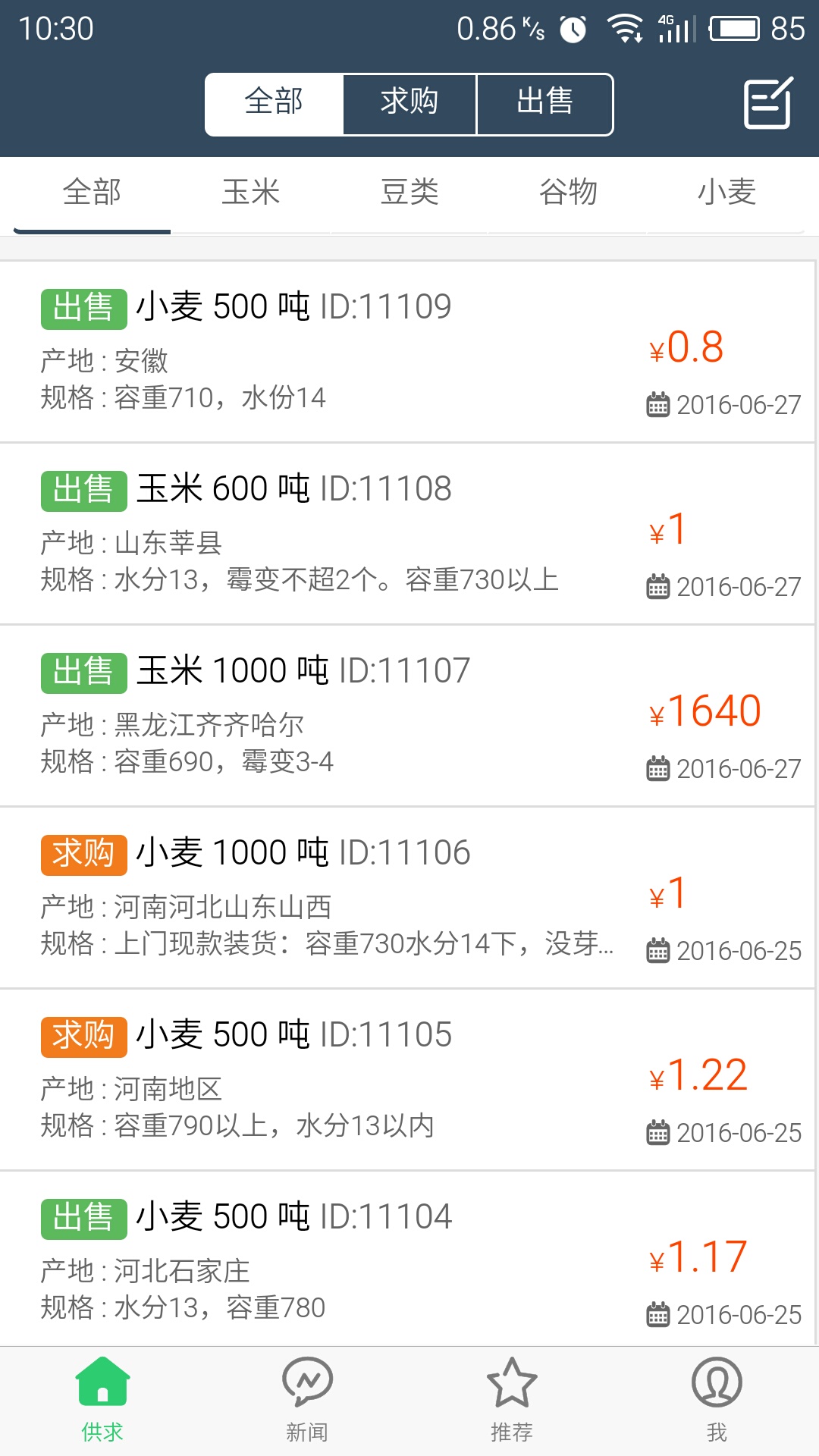Open listing ID:11106 小麦 1000 吨
This screenshot has height=1456, width=819.
[x=408, y=898]
